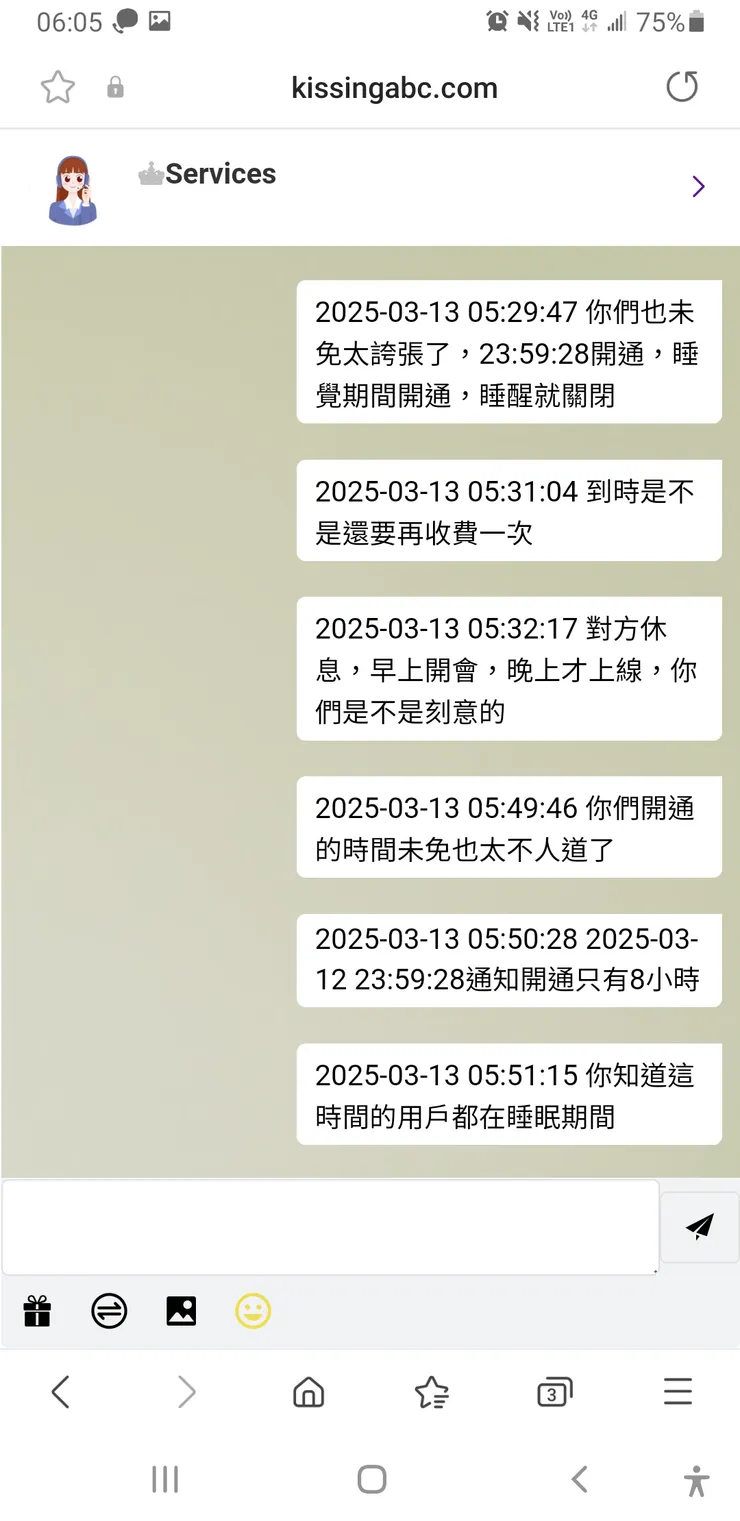Go to browser home with the home icon
This screenshot has width=740, height=1521.
pos(308,1391)
